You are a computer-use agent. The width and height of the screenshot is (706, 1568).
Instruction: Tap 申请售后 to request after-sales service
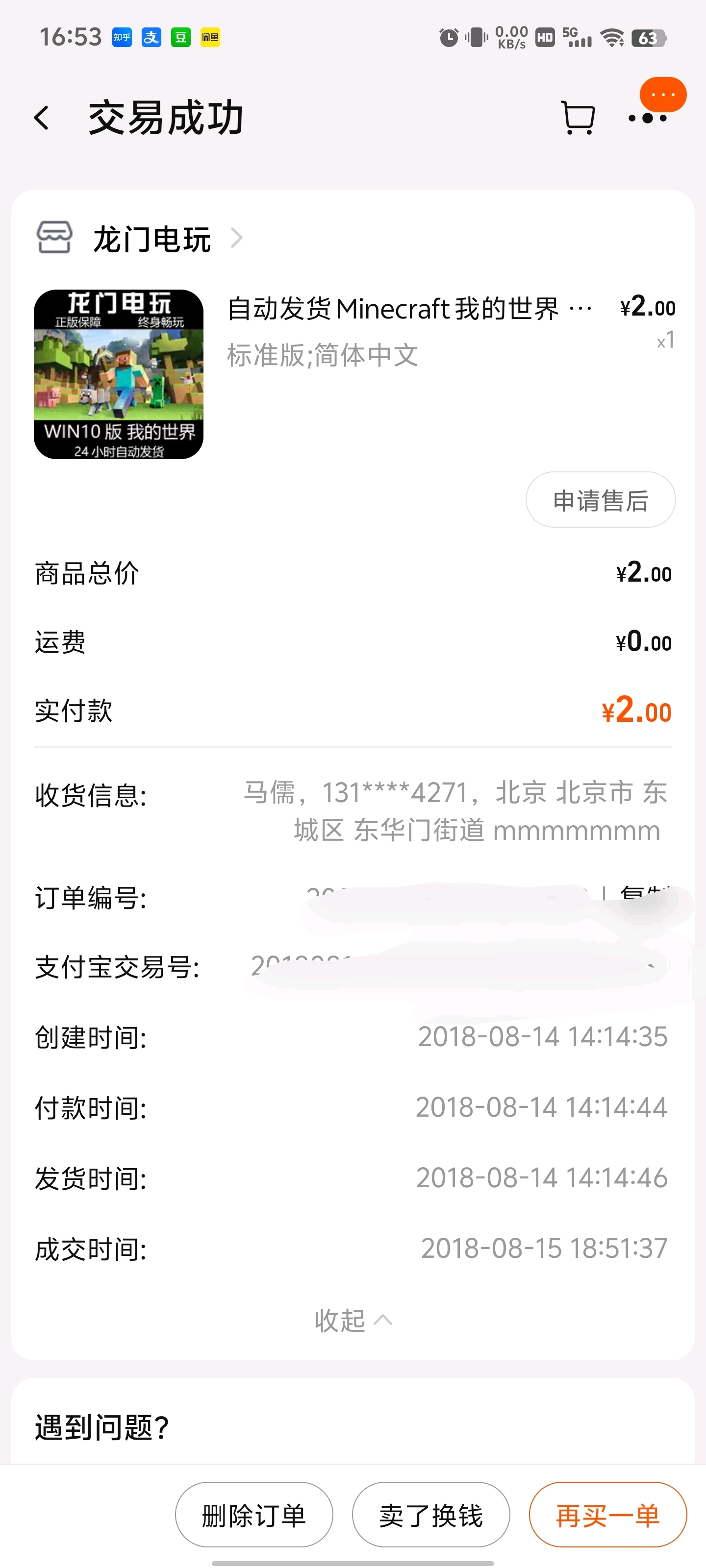coord(601,500)
